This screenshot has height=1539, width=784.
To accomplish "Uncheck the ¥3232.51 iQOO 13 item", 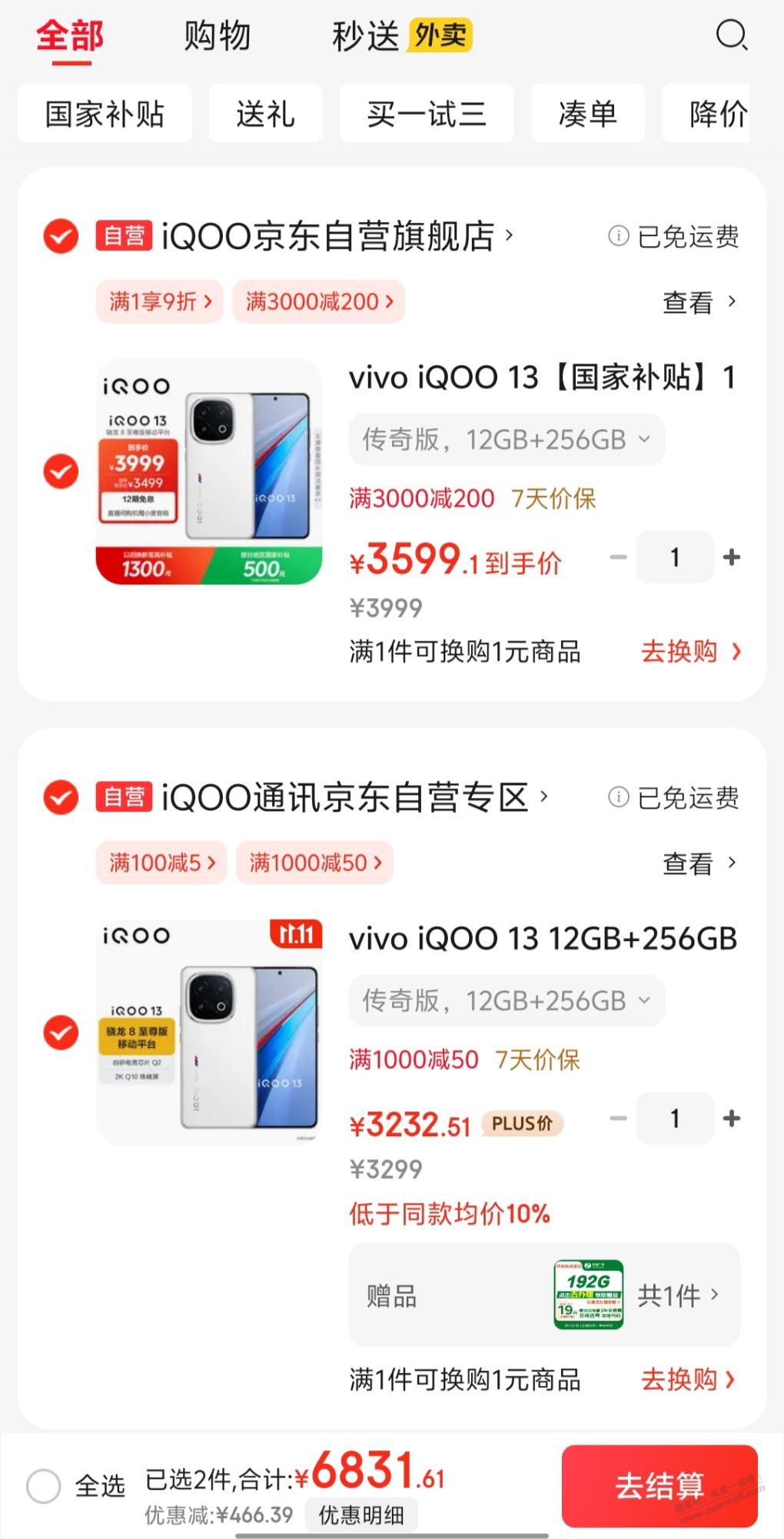I will [x=61, y=1032].
